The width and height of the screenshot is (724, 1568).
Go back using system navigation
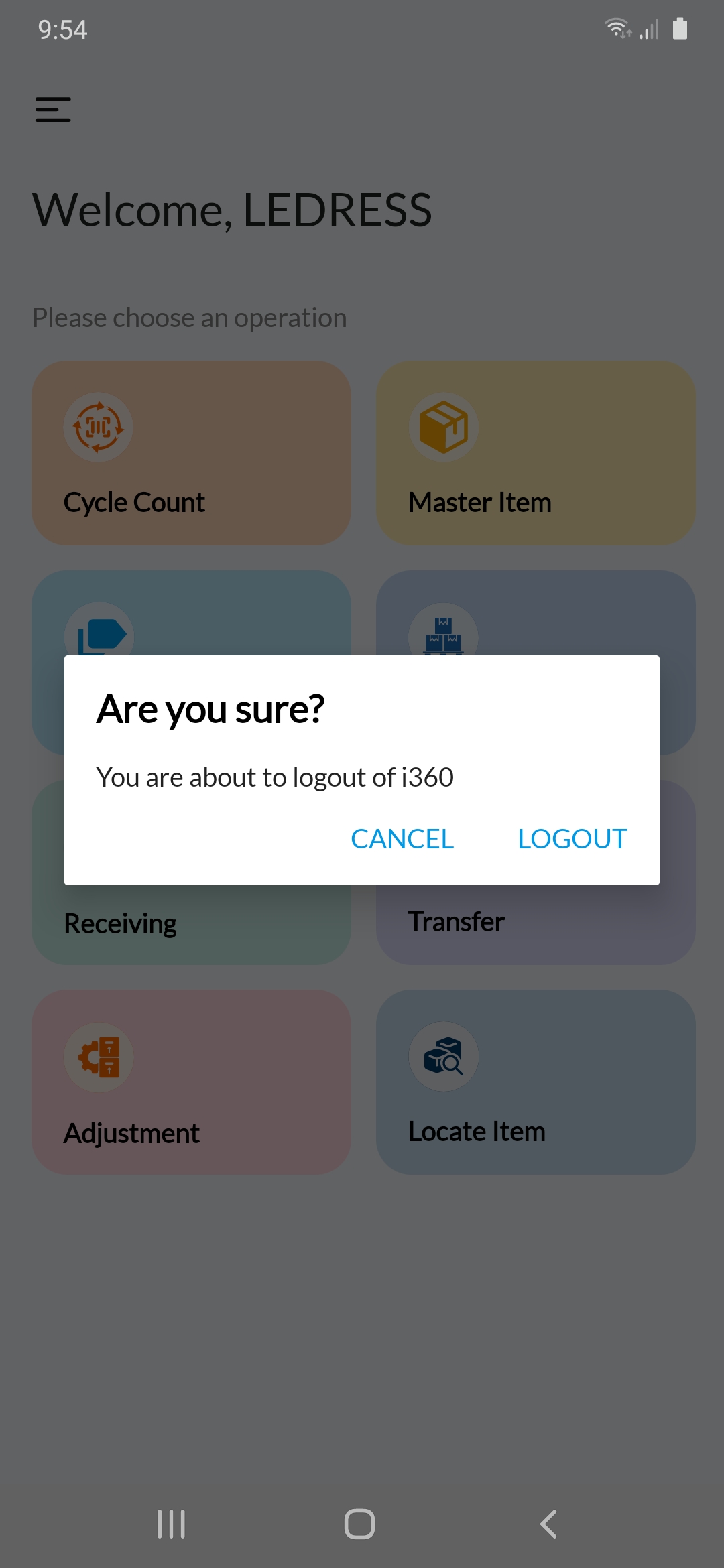click(x=548, y=1524)
